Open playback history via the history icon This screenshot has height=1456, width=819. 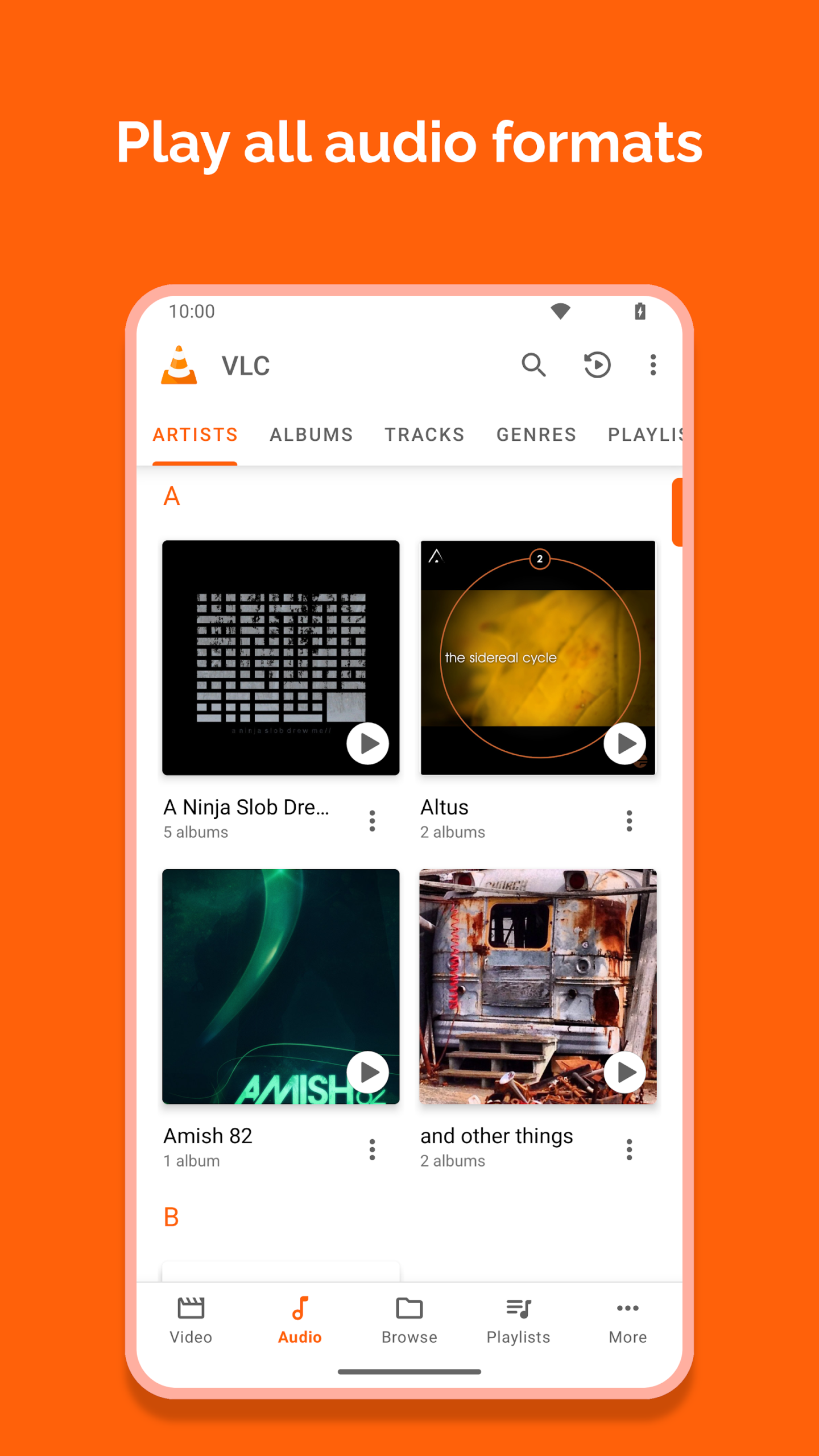pyautogui.click(x=598, y=364)
